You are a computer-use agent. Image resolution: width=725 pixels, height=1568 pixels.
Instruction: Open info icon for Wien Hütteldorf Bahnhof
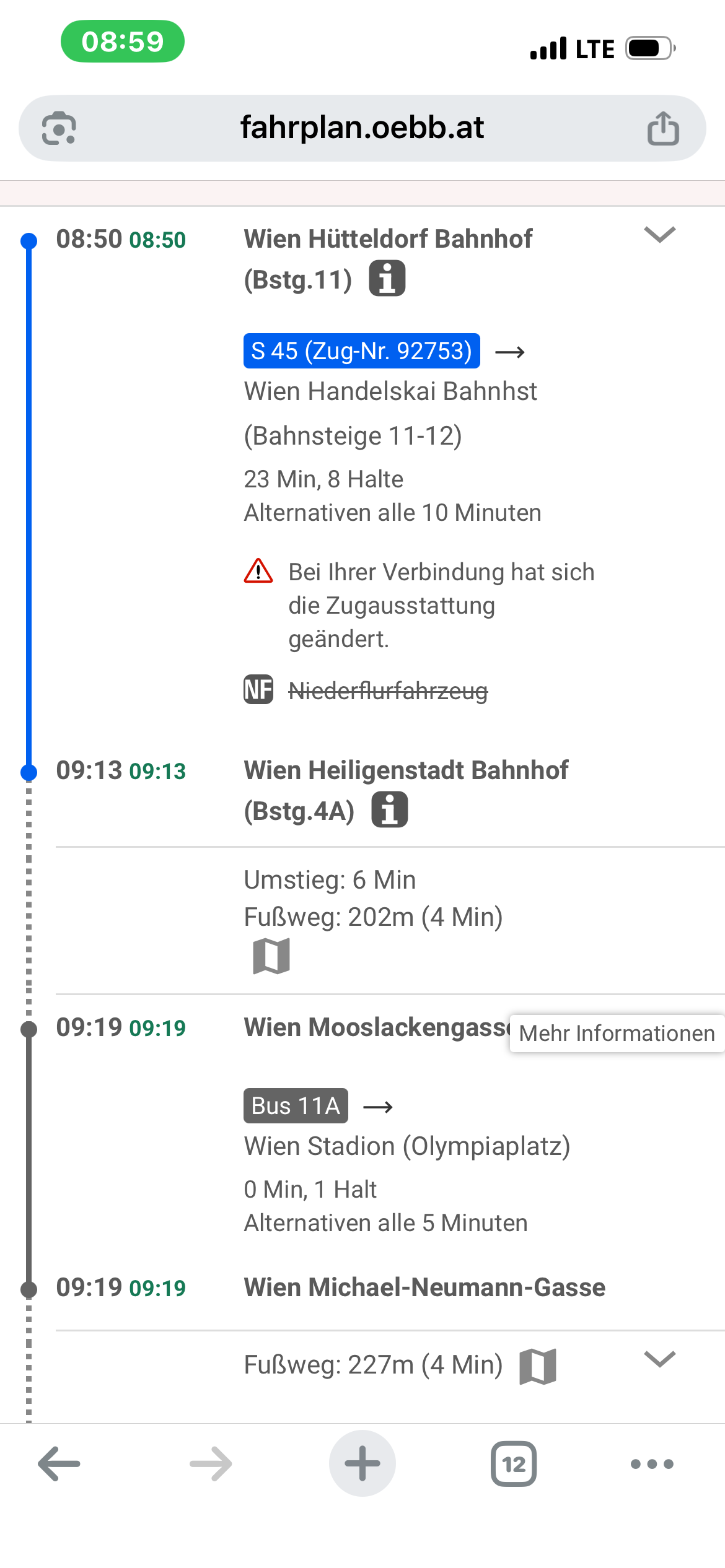tap(387, 279)
